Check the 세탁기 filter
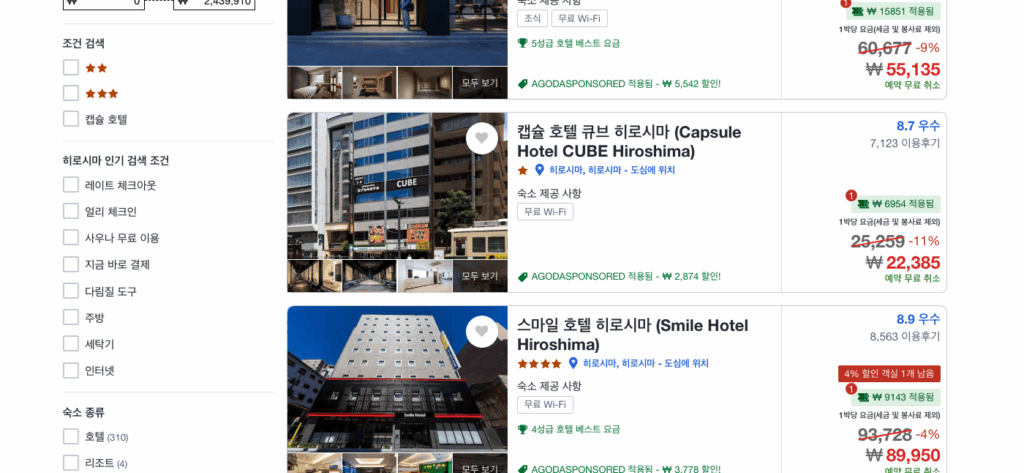Screen dimensions: 1024x473 point(71,344)
